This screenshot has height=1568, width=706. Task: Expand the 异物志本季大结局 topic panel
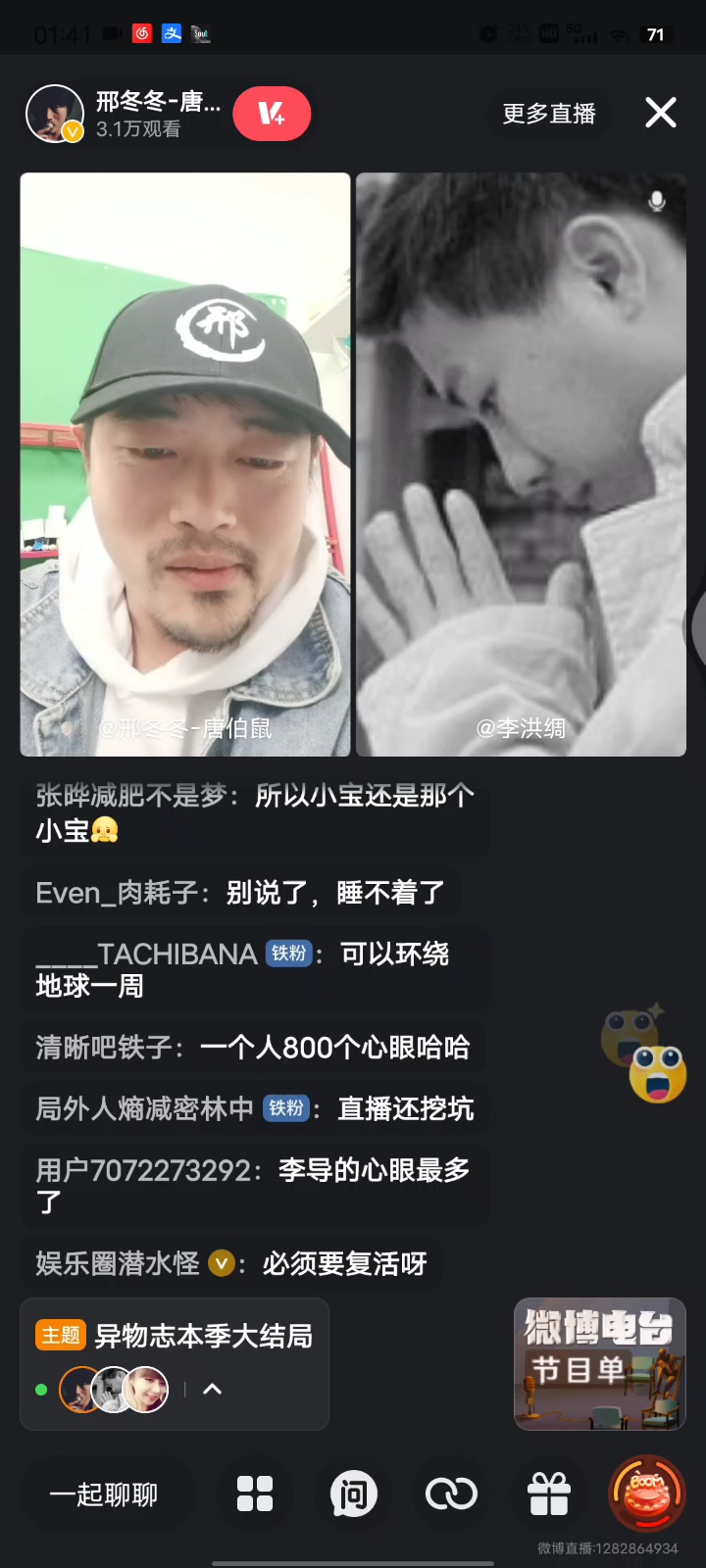212,1389
